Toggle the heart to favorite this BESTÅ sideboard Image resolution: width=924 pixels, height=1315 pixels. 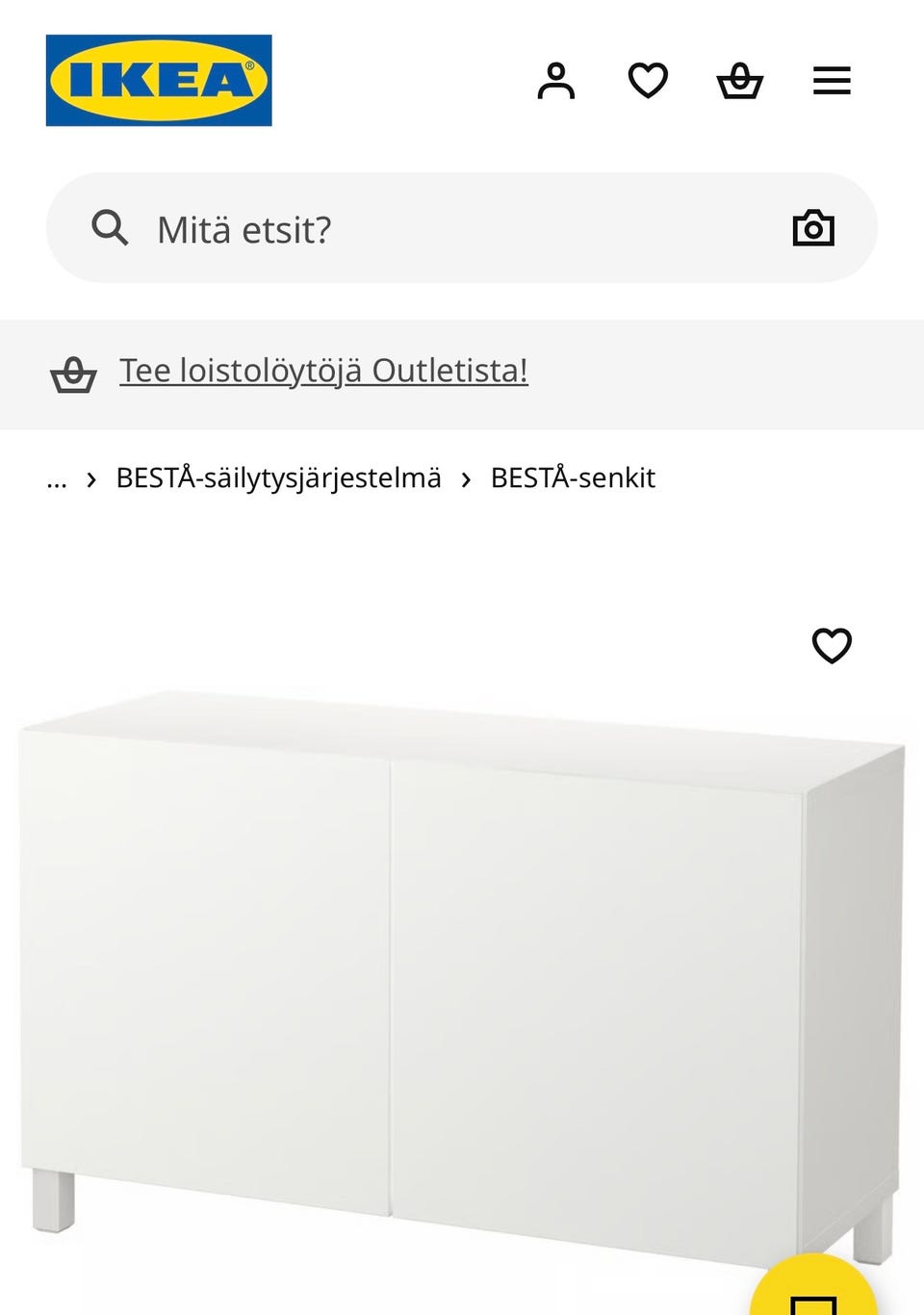coord(834,646)
